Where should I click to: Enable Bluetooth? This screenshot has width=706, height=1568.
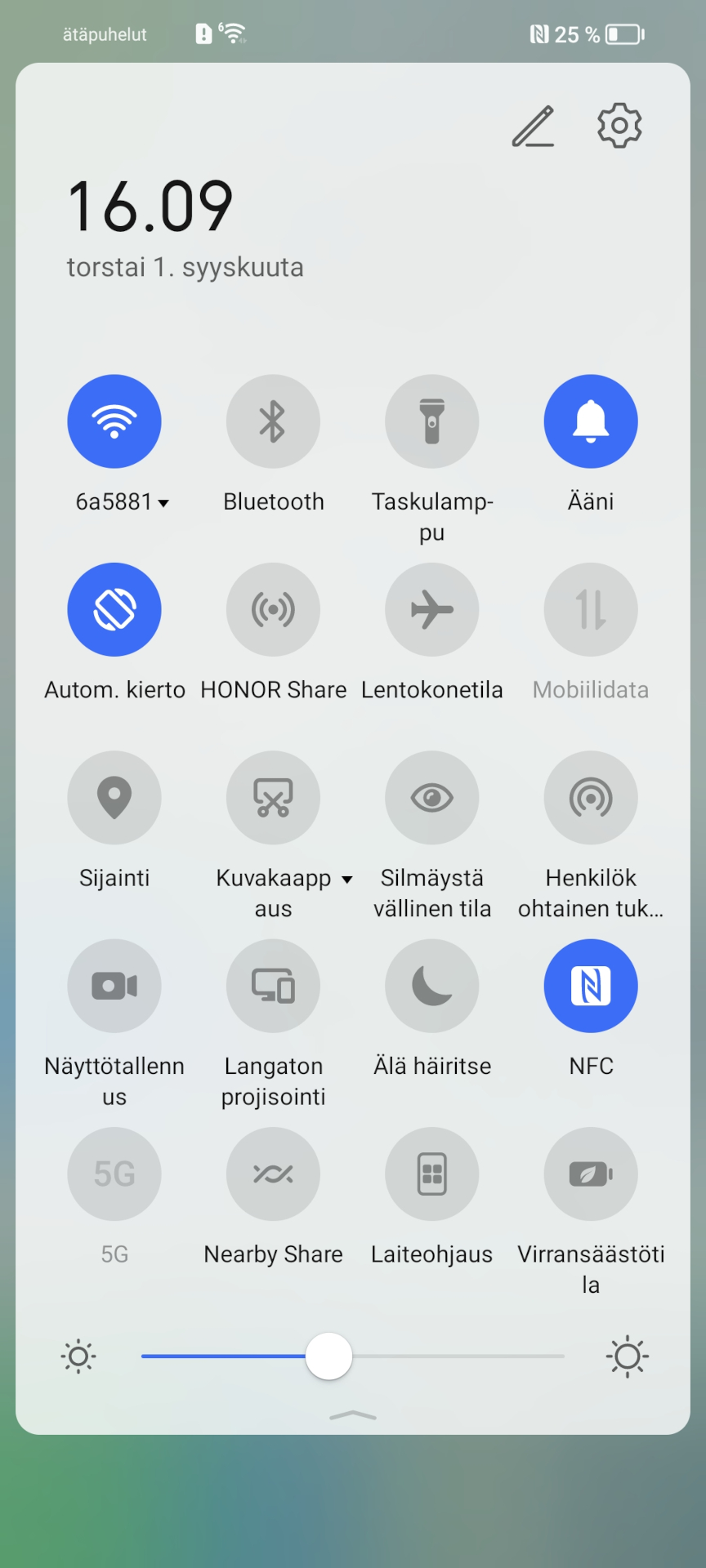pyautogui.click(x=273, y=421)
